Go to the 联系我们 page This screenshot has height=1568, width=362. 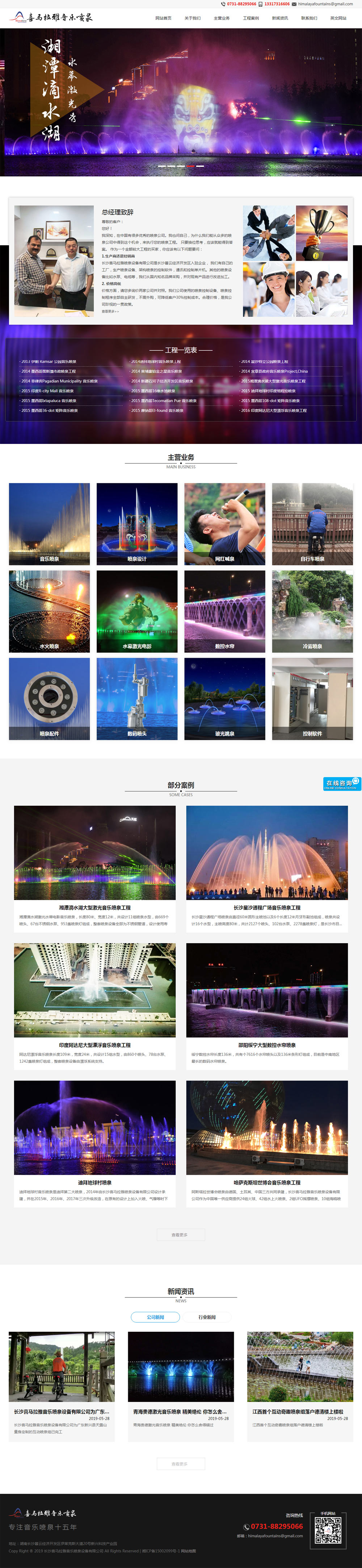(x=309, y=18)
